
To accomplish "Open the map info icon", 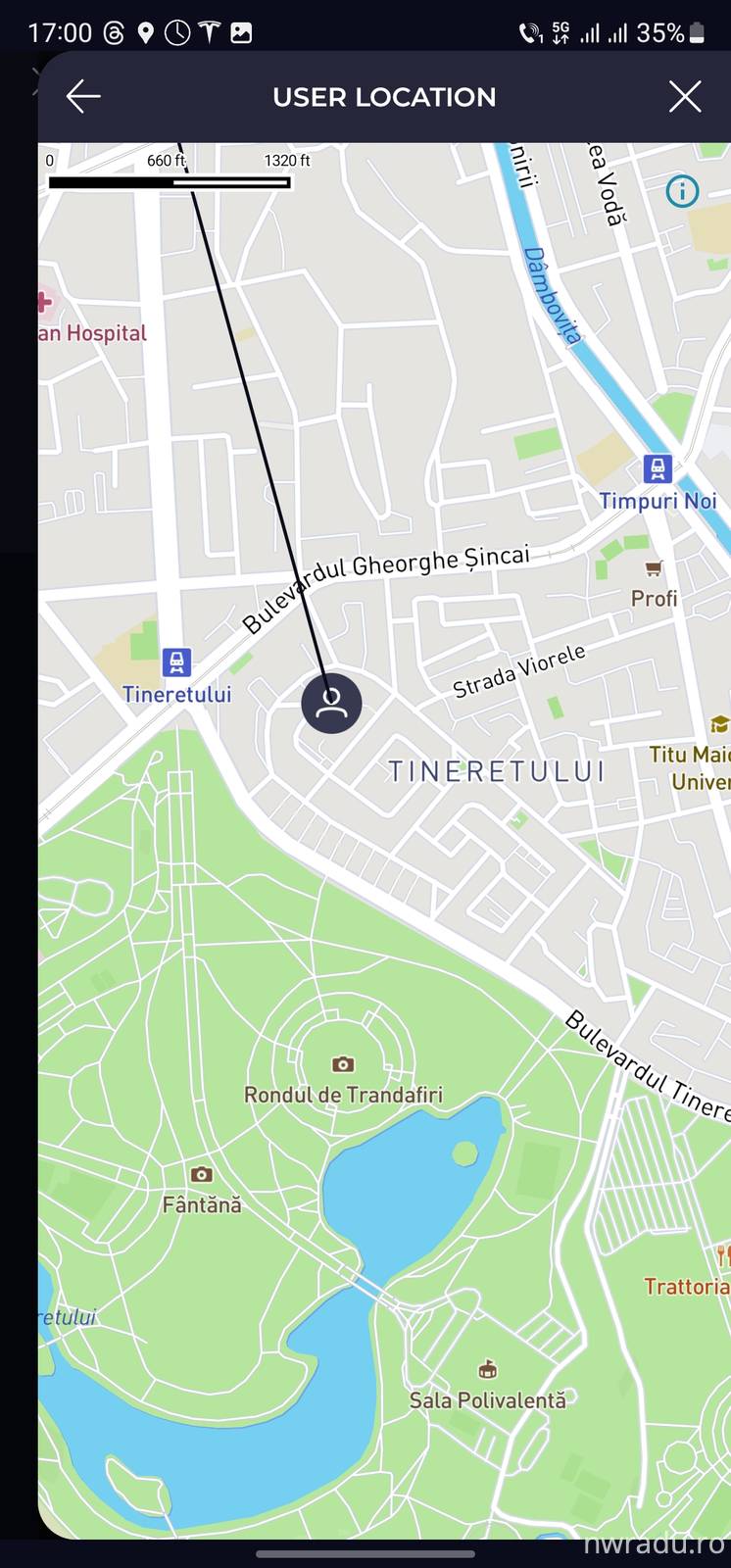I will [x=682, y=190].
